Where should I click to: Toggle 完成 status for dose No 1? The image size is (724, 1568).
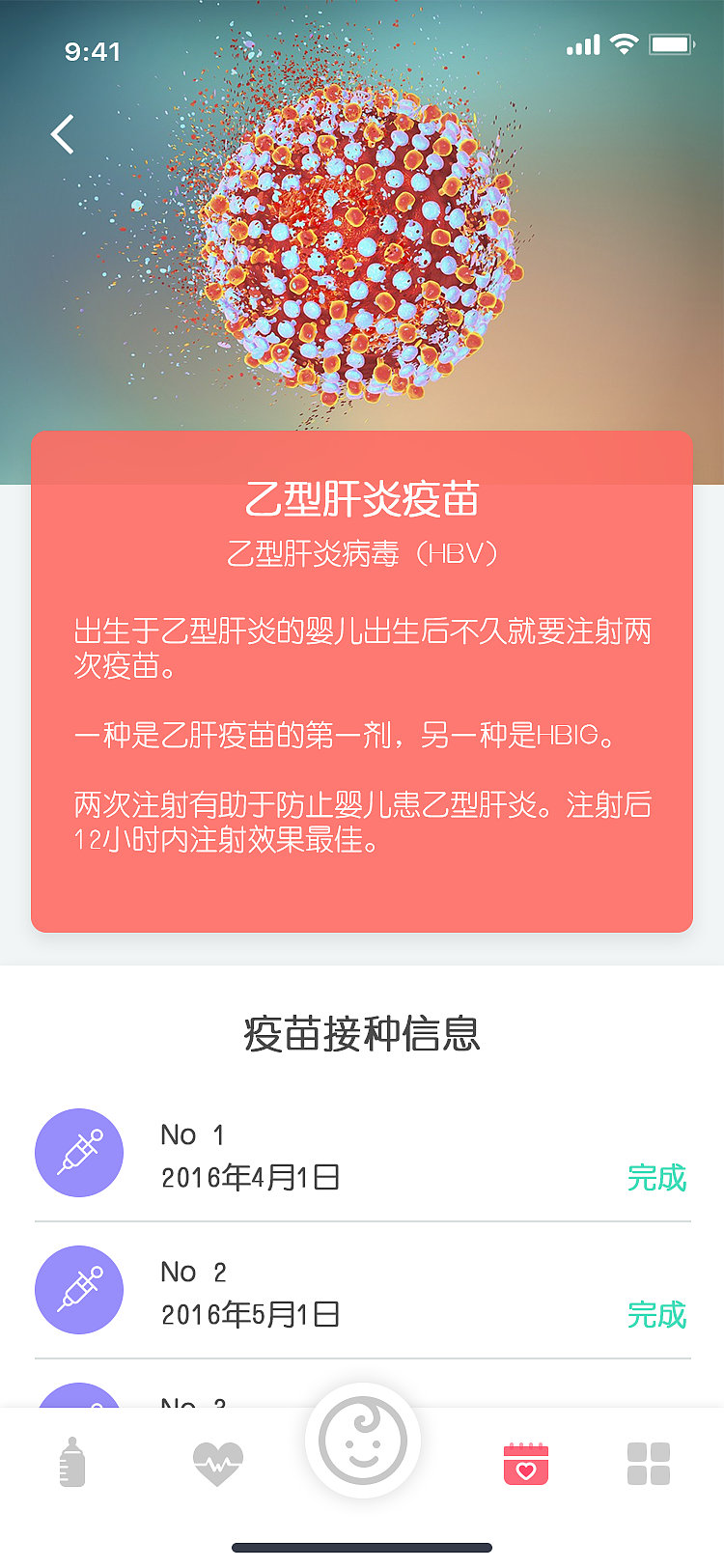tap(657, 1179)
